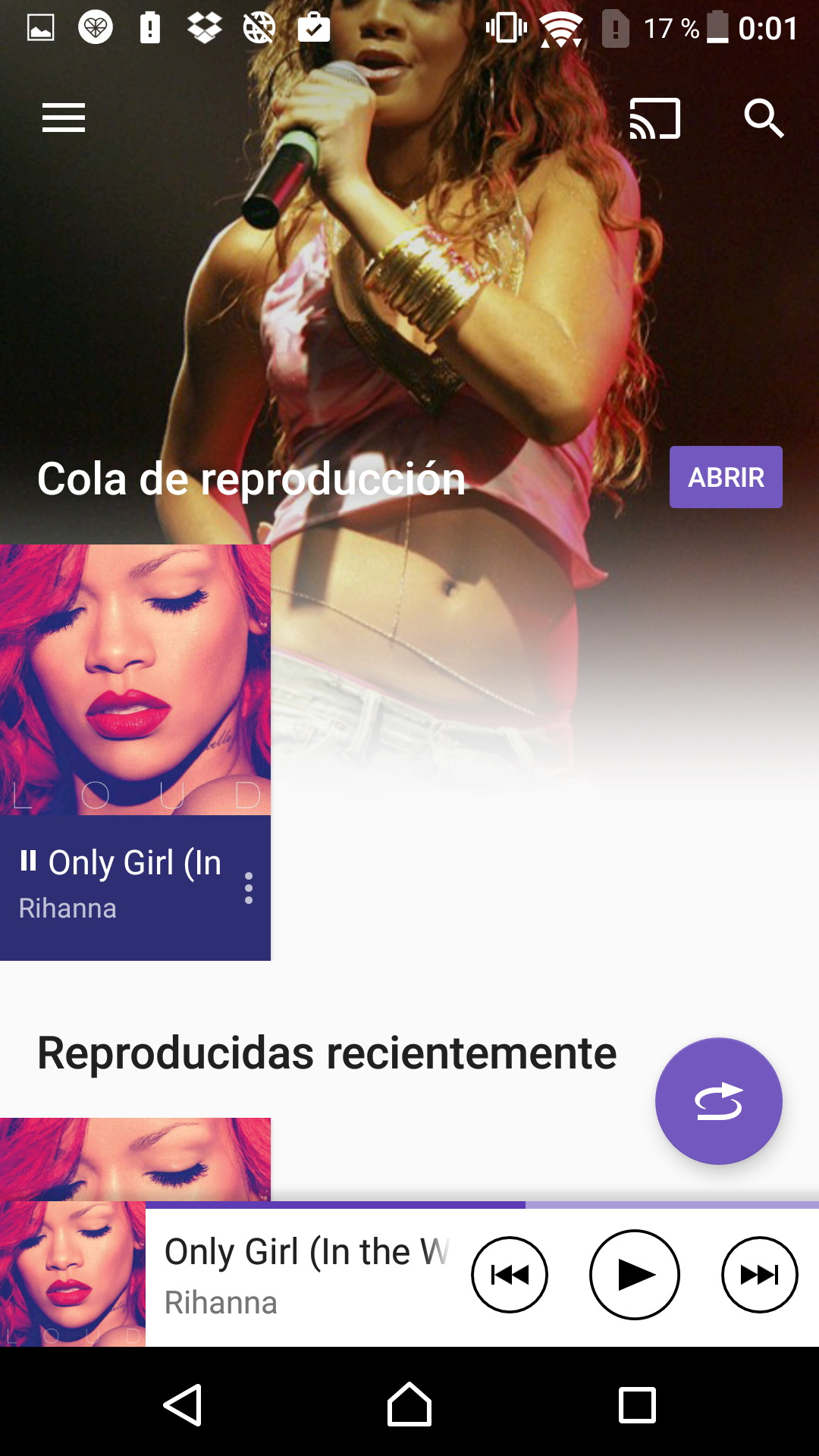
Task: Open the search magnifier
Action: 763,118
